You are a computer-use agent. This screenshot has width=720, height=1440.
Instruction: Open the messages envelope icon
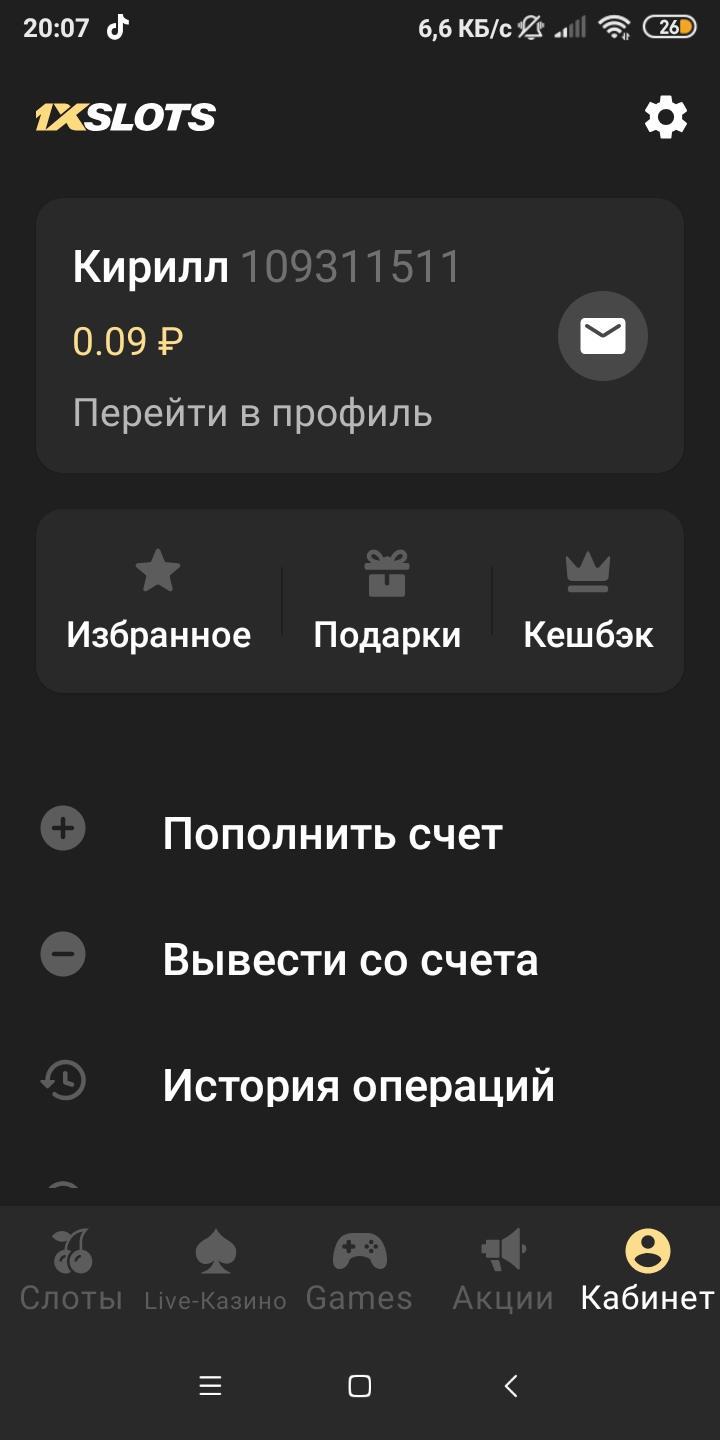603,336
